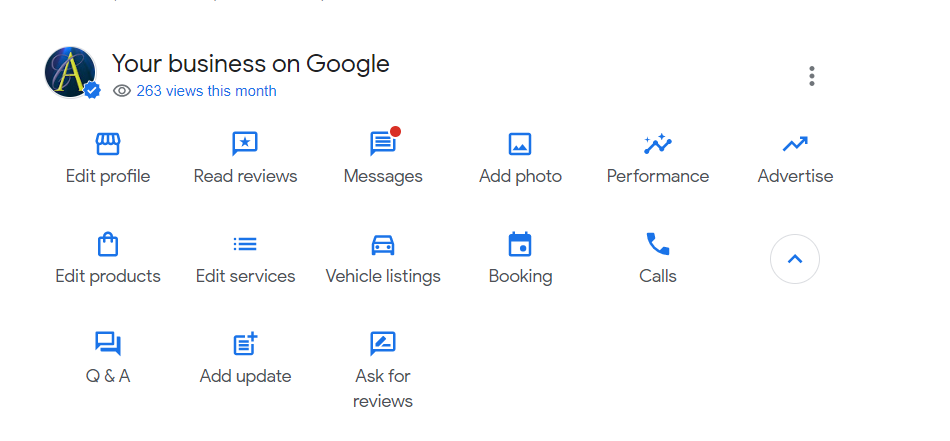View Calls history
The image size is (950, 441).
(x=657, y=258)
